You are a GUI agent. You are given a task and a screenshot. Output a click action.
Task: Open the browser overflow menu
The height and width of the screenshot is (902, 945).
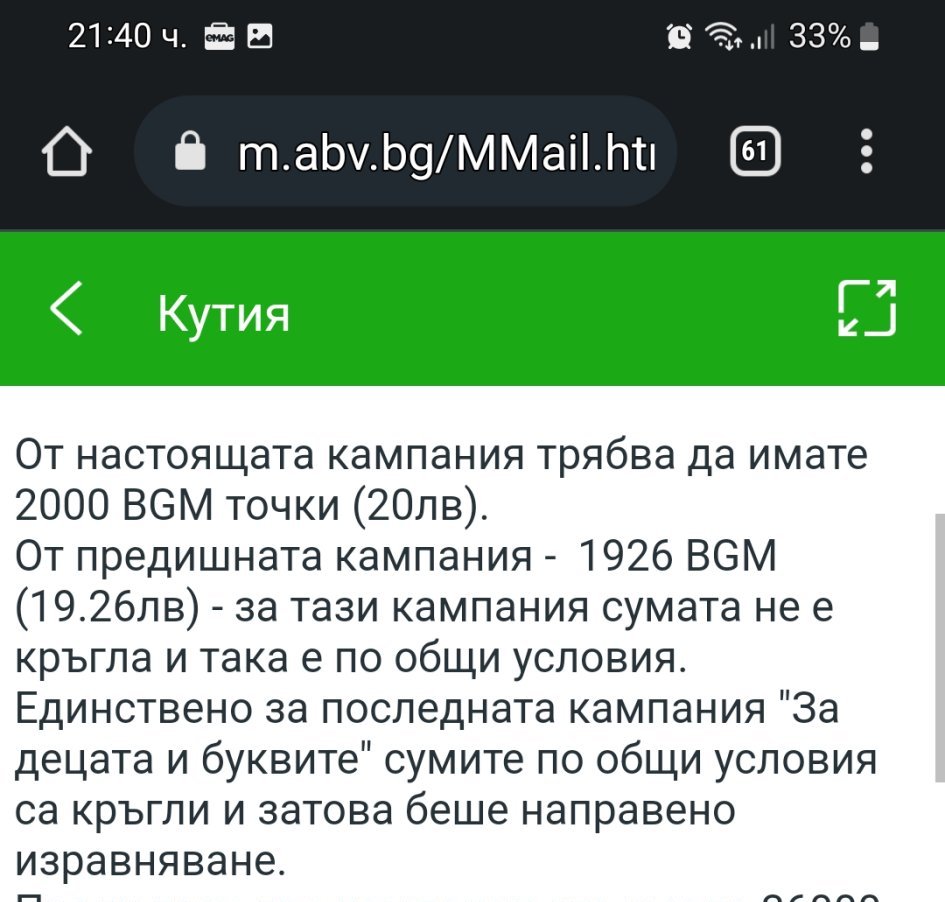[x=866, y=152]
